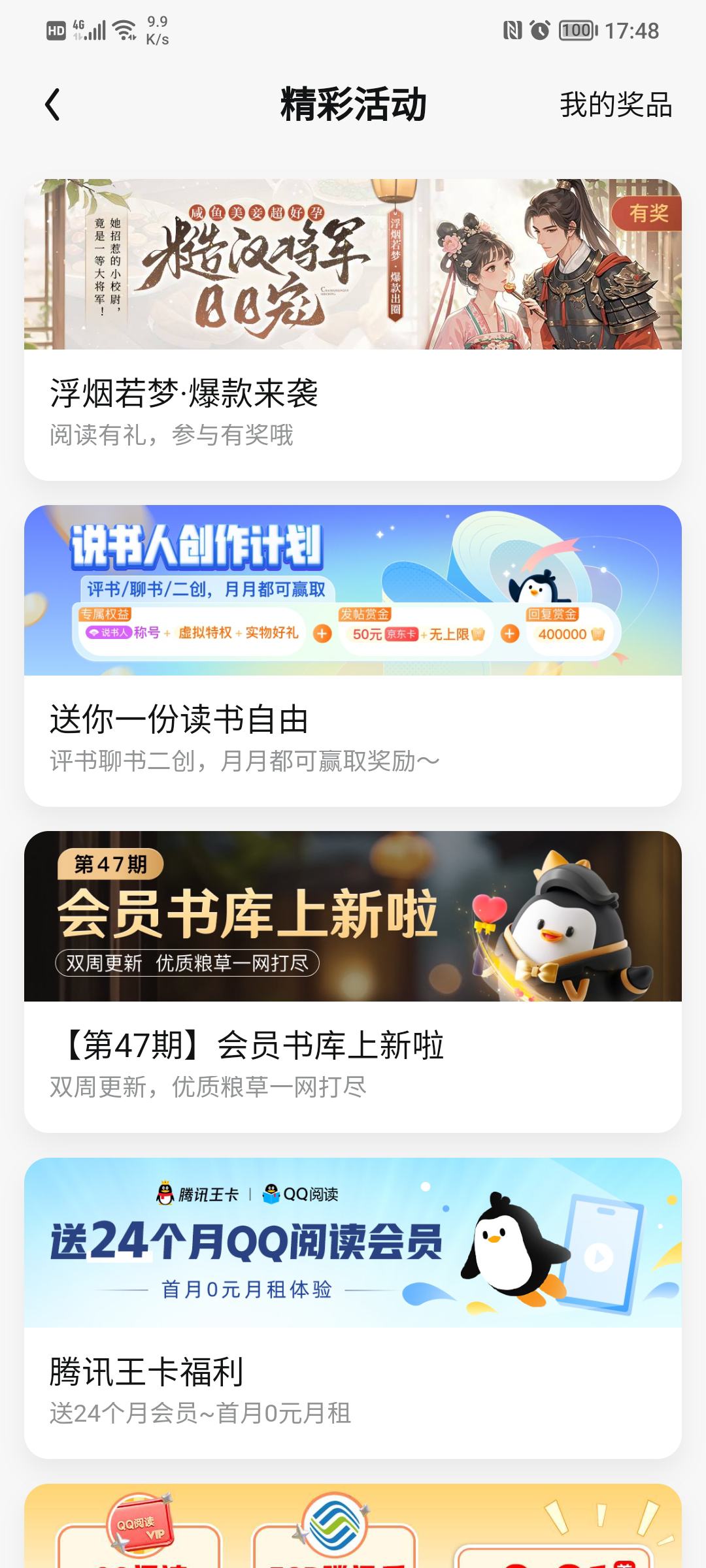This screenshot has width=706, height=1568.
Task: Open the 腾讯王卡福利 activity card
Action: tap(353, 1308)
